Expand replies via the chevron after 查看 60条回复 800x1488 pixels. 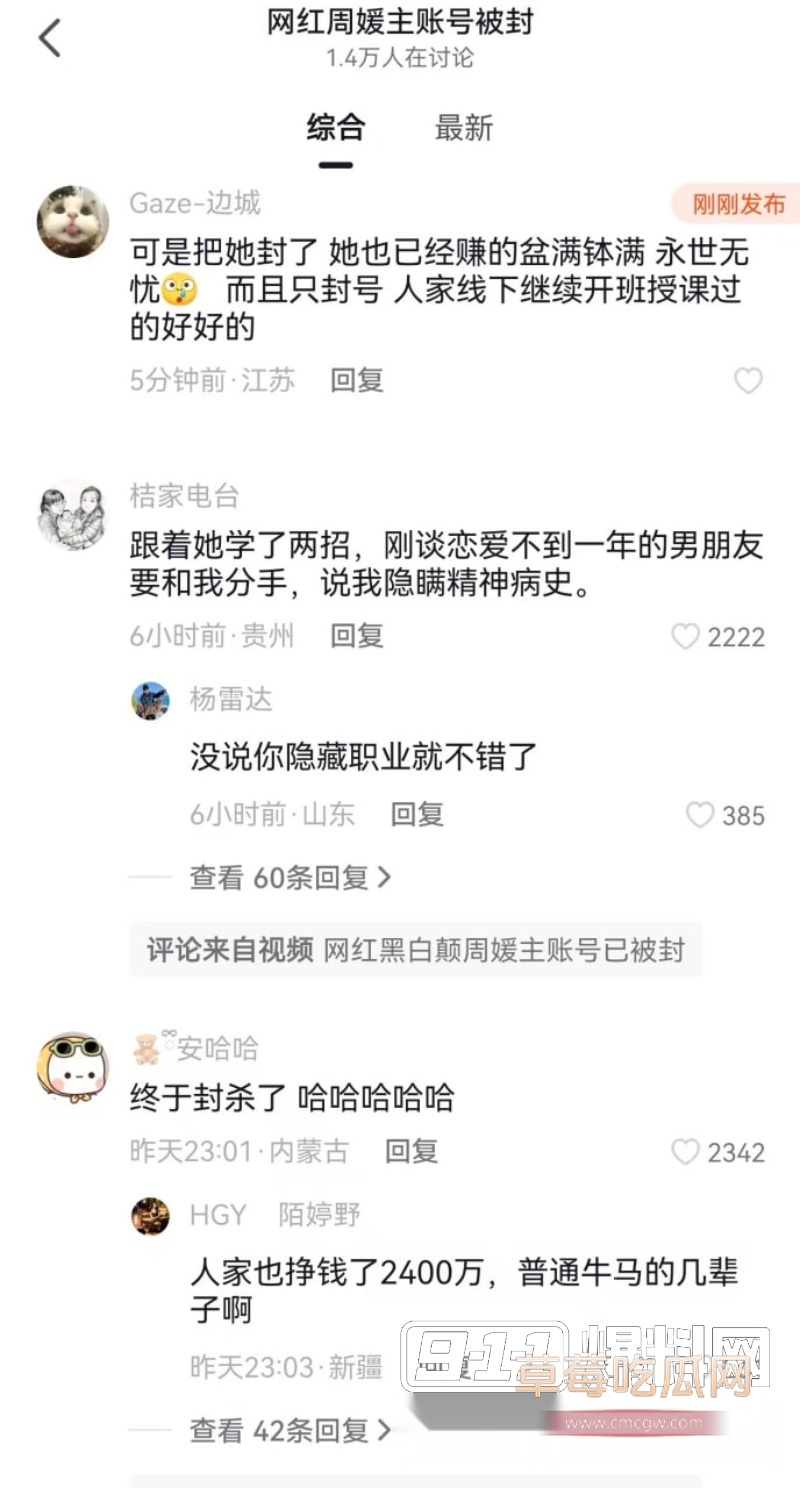click(x=385, y=876)
